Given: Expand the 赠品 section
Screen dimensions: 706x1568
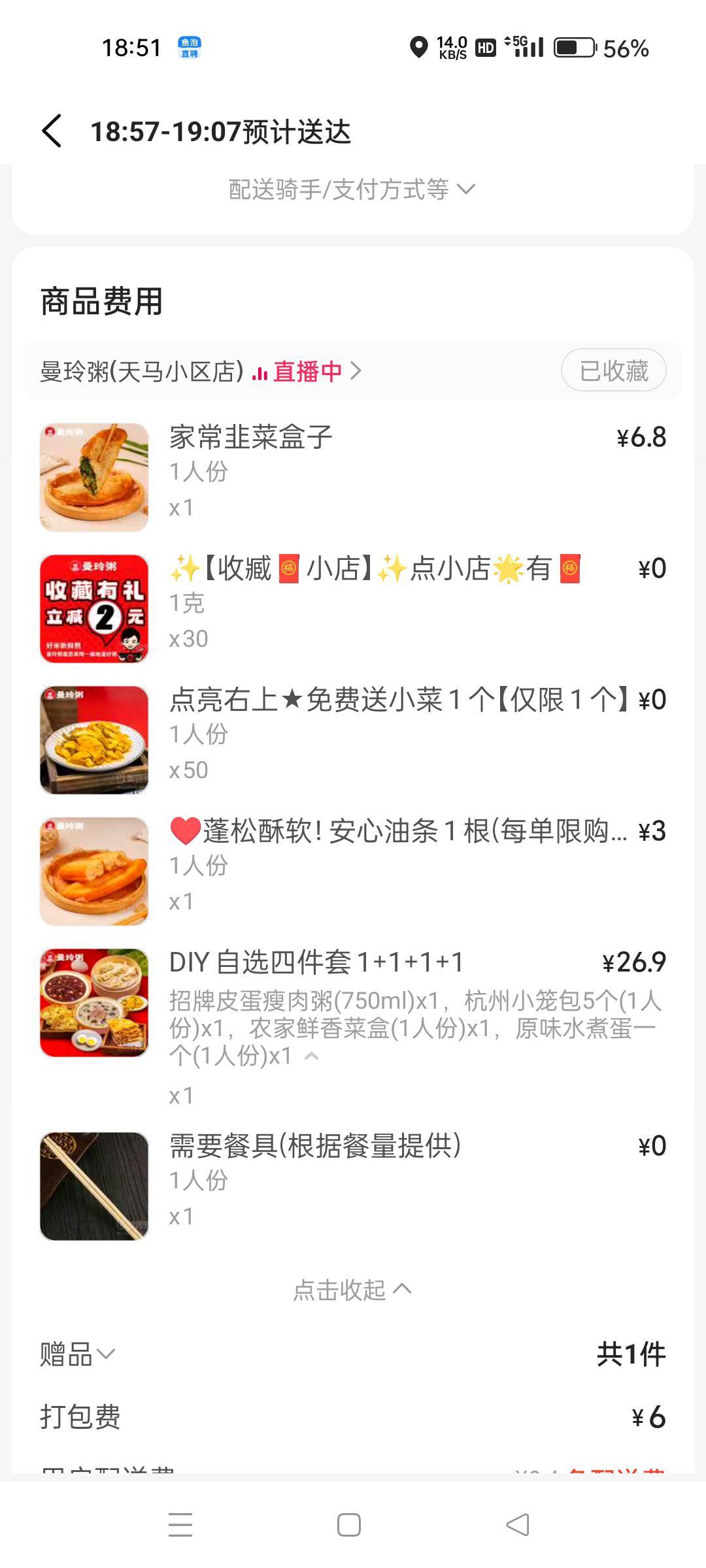Looking at the screenshot, I should coord(77,1354).
